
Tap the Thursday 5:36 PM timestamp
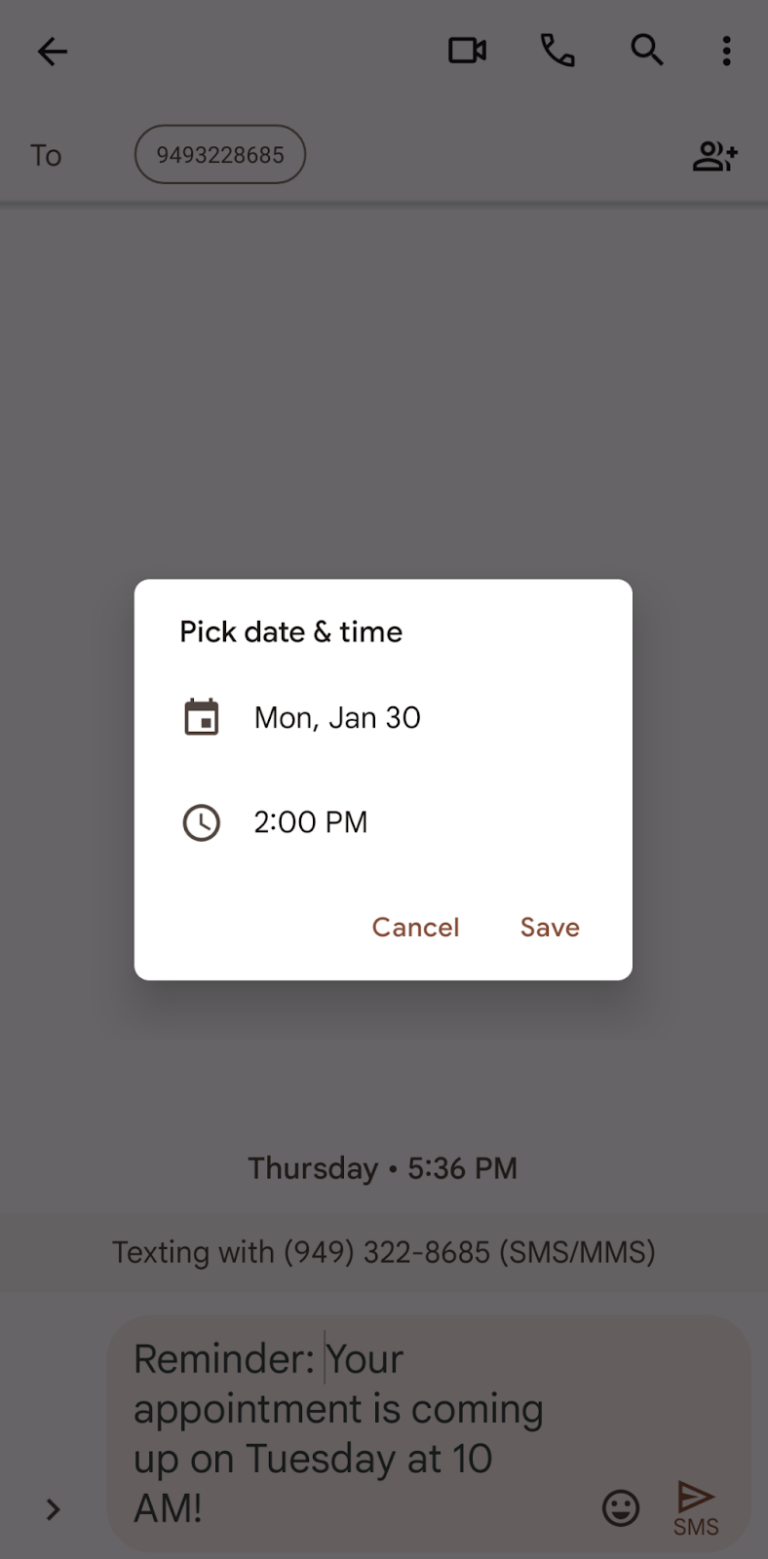[383, 1168]
